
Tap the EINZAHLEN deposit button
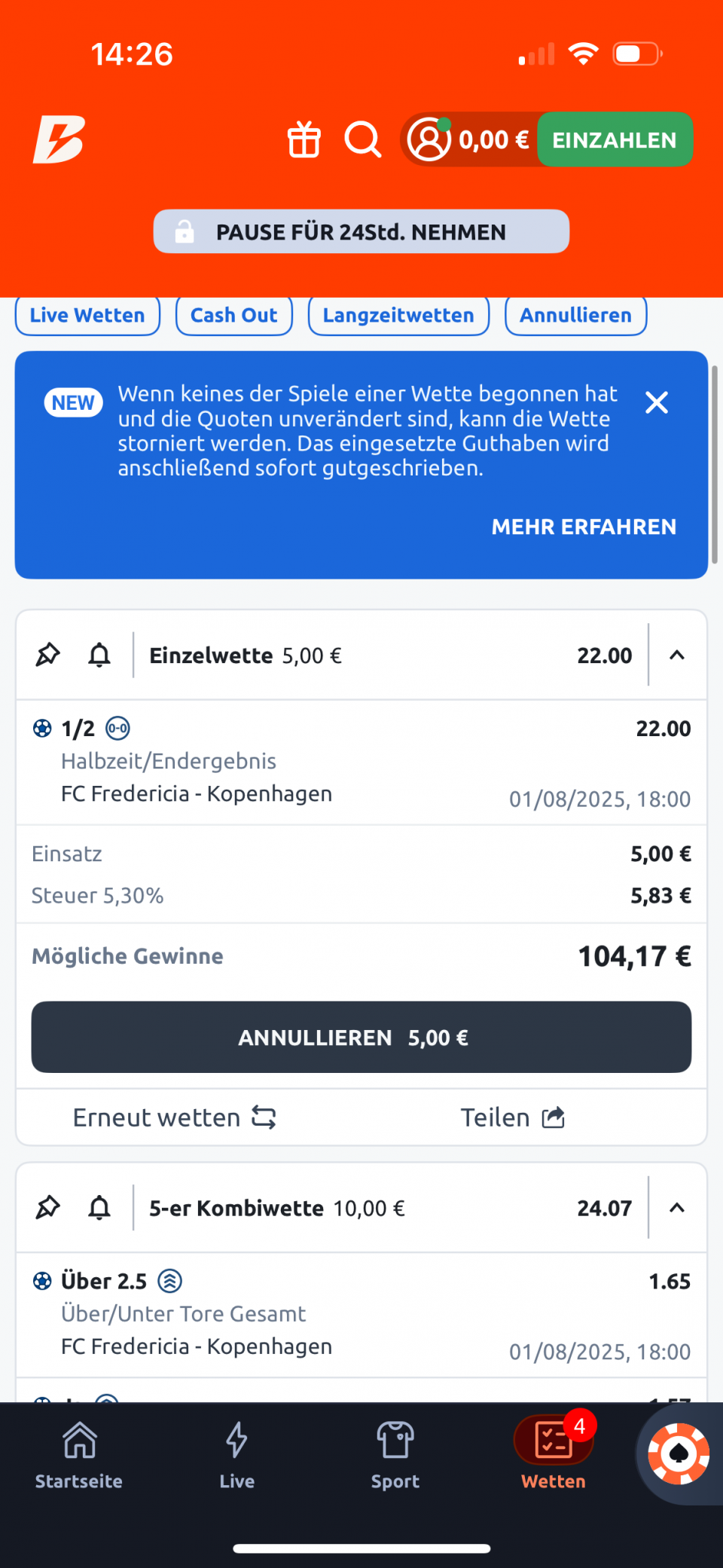pos(615,140)
